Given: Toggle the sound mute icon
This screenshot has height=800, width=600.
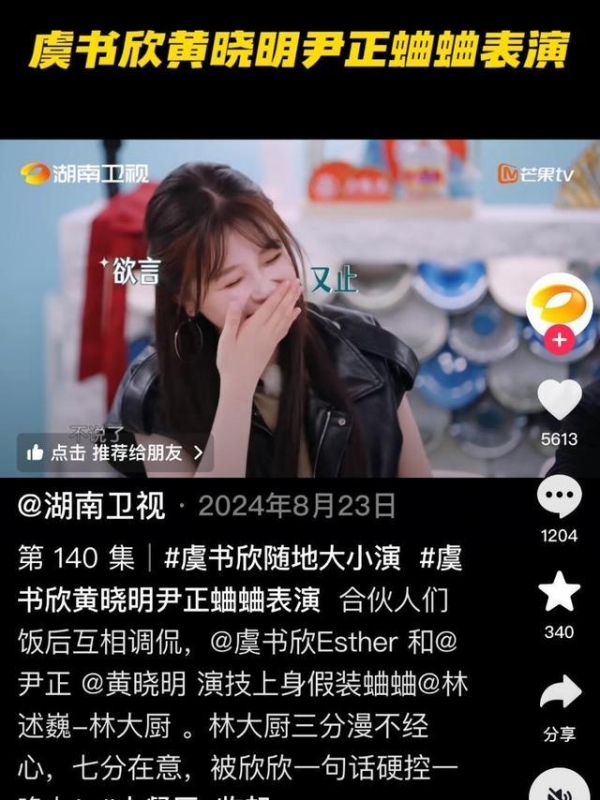Looking at the screenshot, I should 559,785.
